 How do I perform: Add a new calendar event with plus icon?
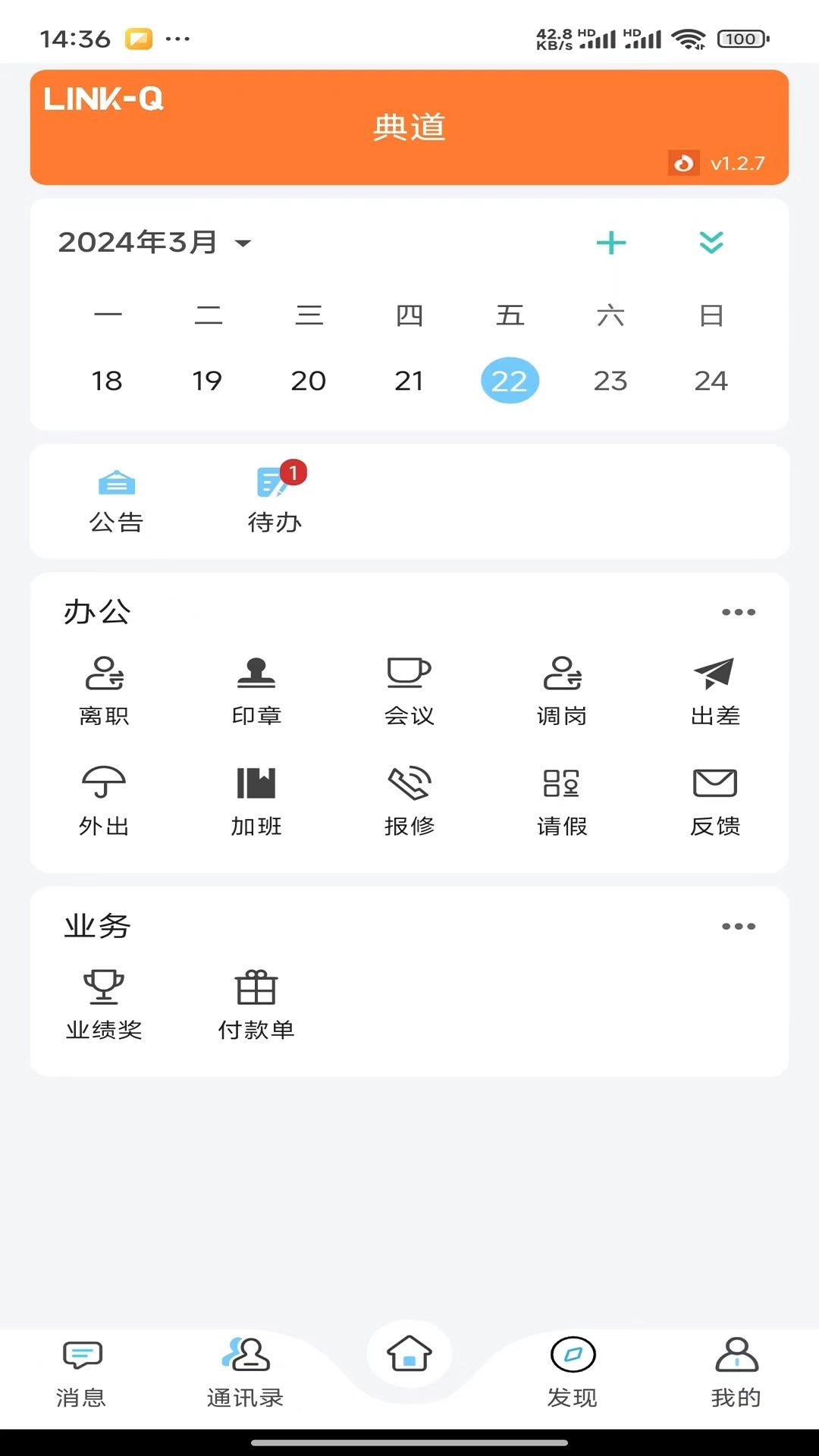pyautogui.click(x=611, y=243)
